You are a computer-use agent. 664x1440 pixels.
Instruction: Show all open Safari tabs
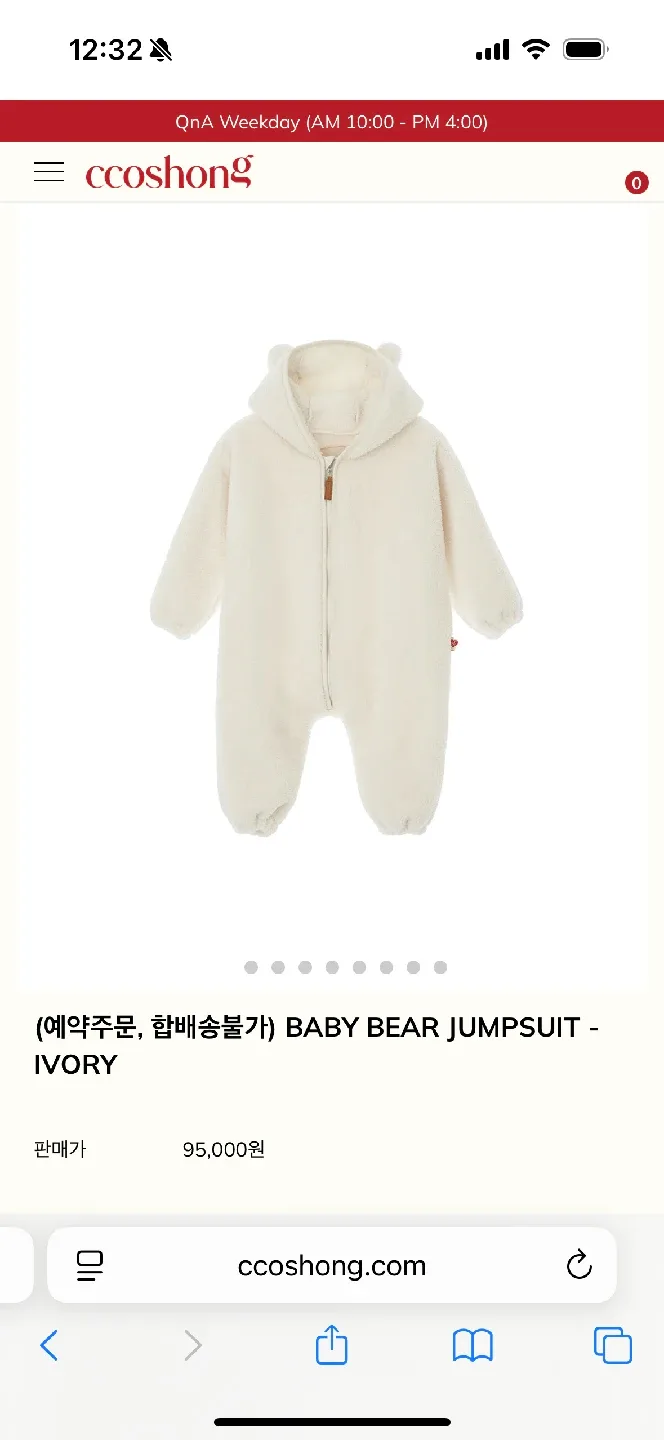[x=612, y=1346]
